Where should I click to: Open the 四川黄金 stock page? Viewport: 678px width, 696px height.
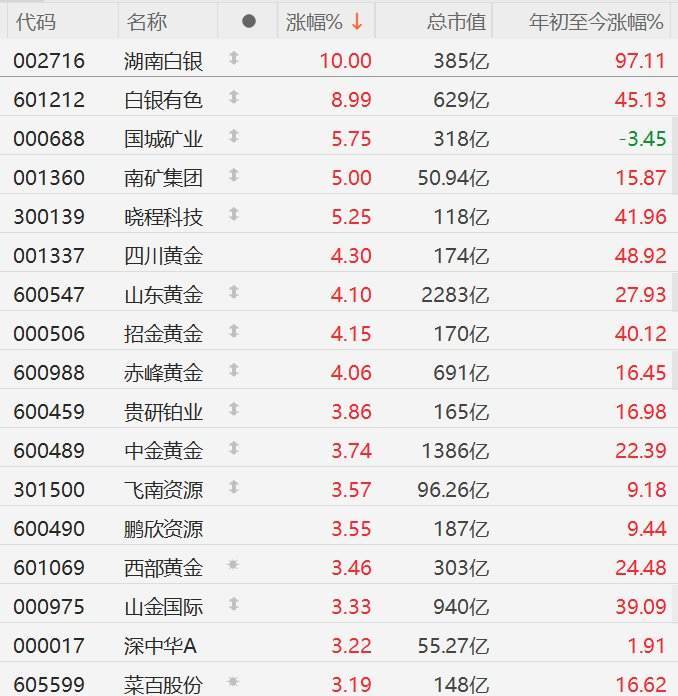coord(164,256)
